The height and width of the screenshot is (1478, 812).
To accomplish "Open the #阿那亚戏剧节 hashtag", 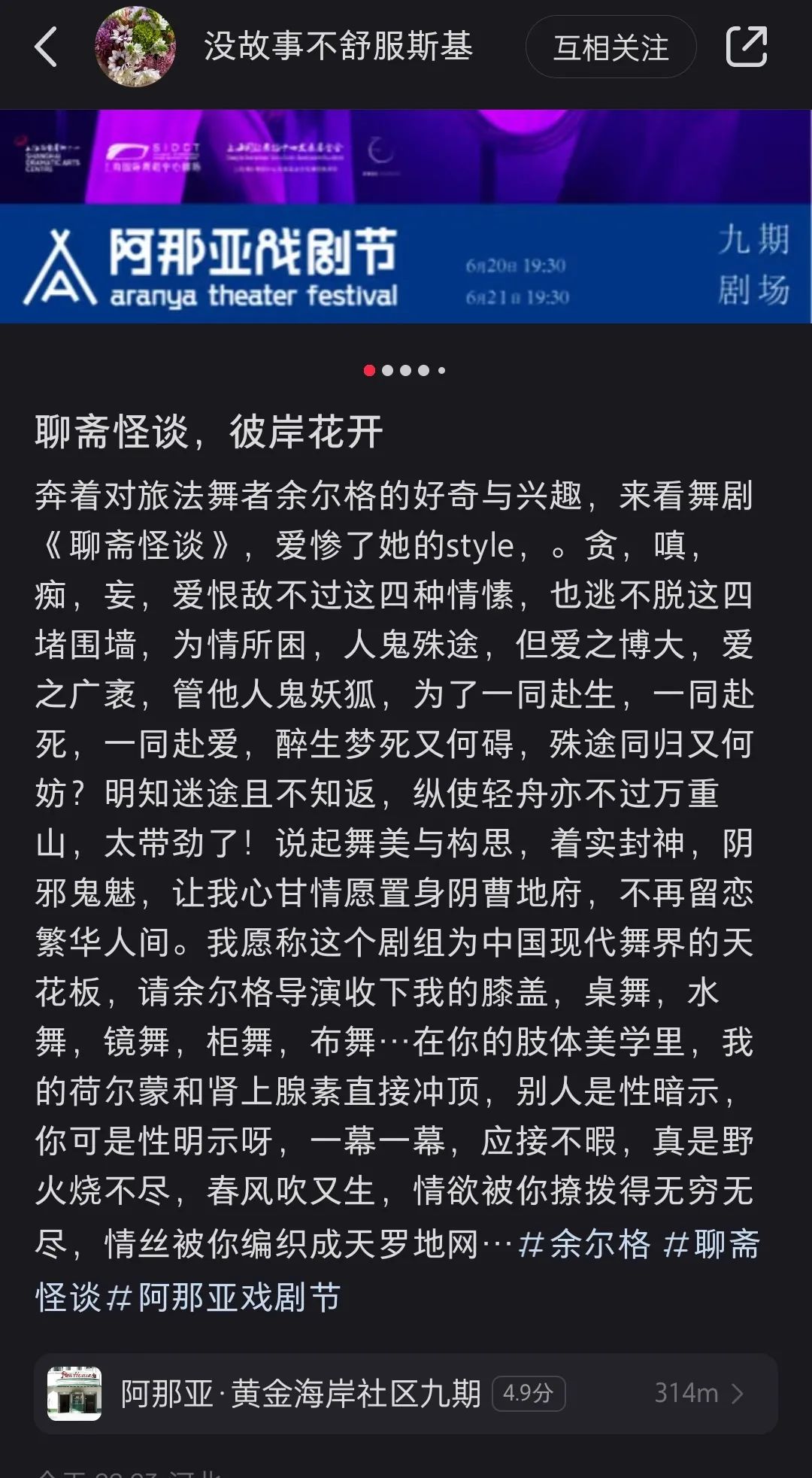I will point(224,1297).
